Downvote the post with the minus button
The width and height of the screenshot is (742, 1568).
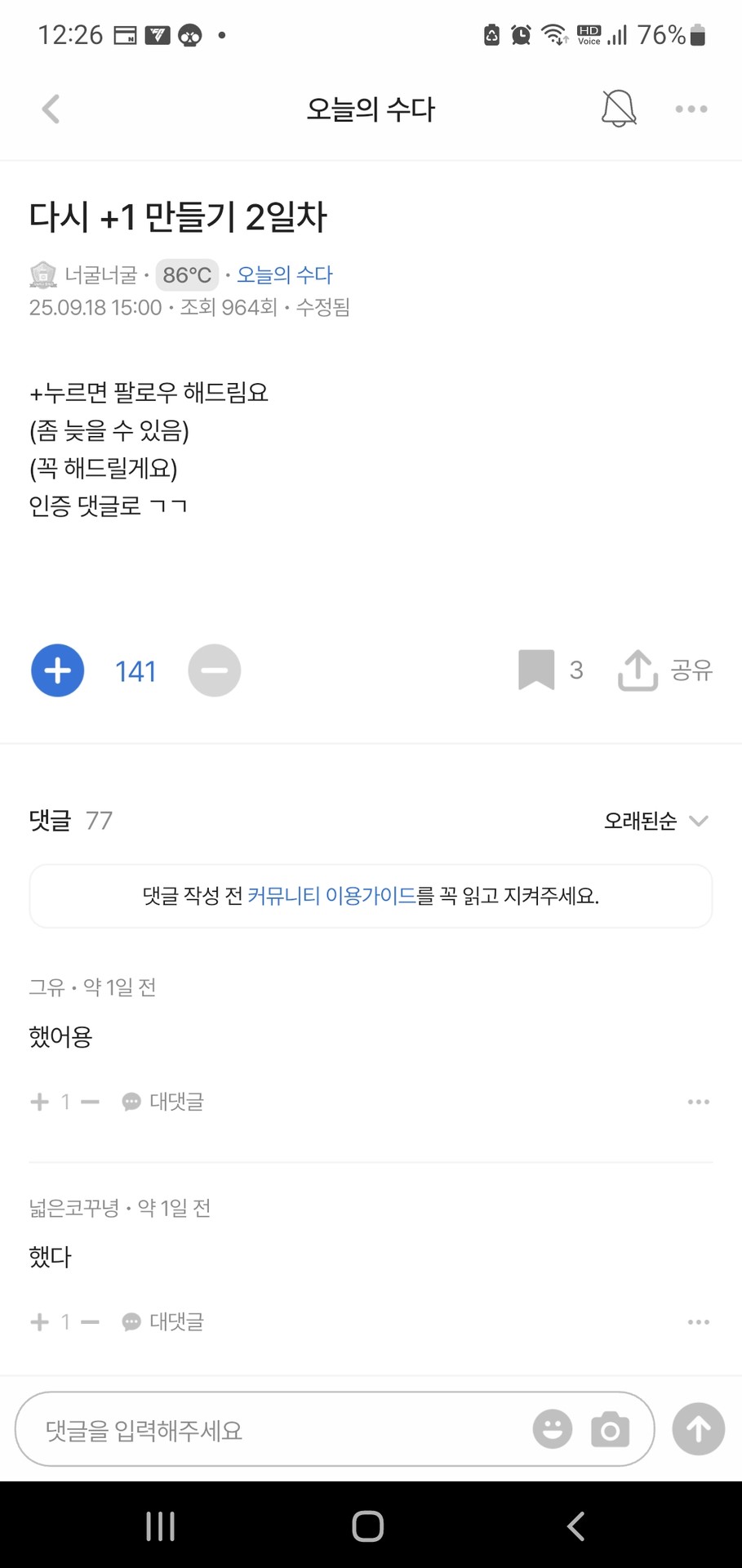coord(214,670)
